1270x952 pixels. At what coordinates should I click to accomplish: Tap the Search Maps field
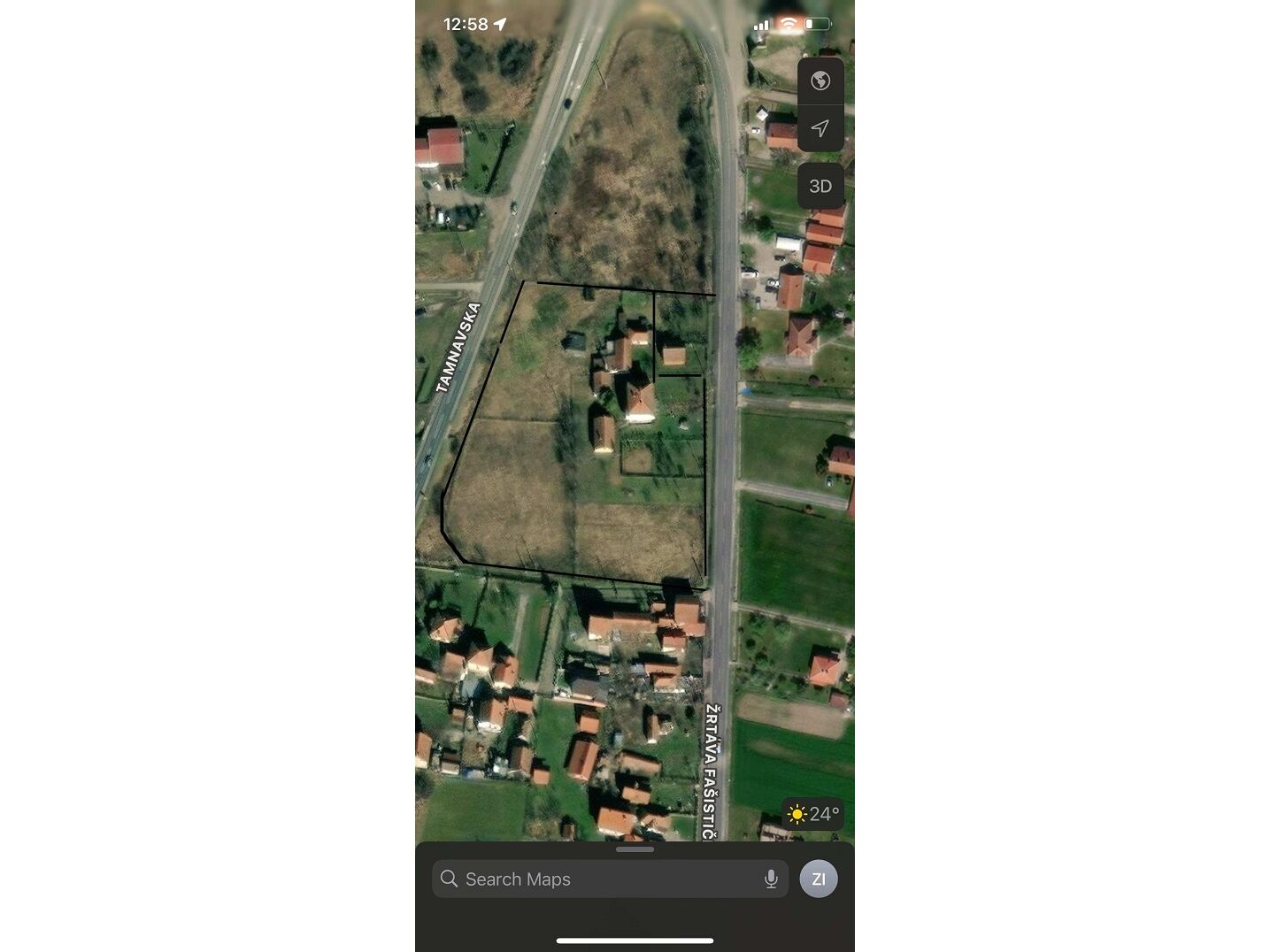click(602, 879)
